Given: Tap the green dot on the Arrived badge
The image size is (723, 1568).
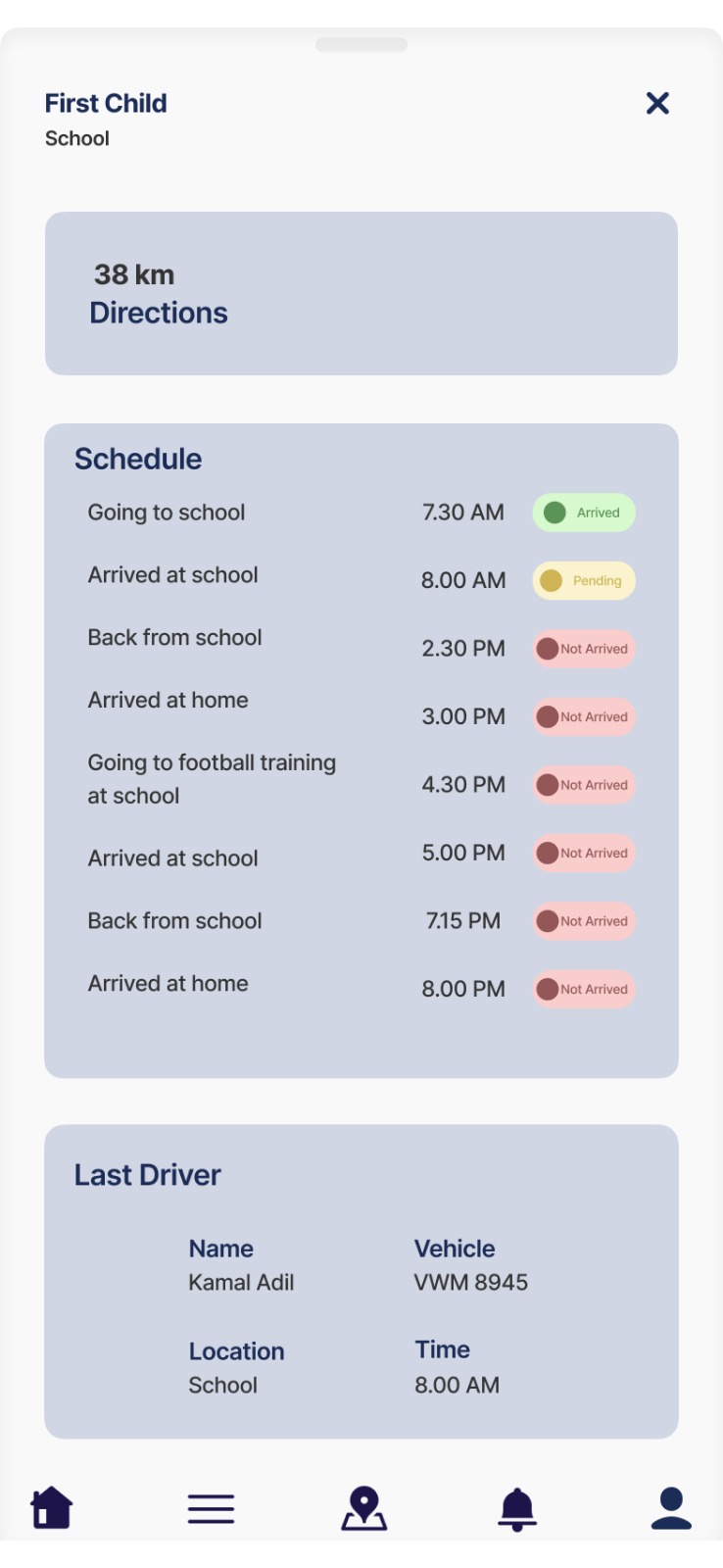Looking at the screenshot, I should point(554,512).
